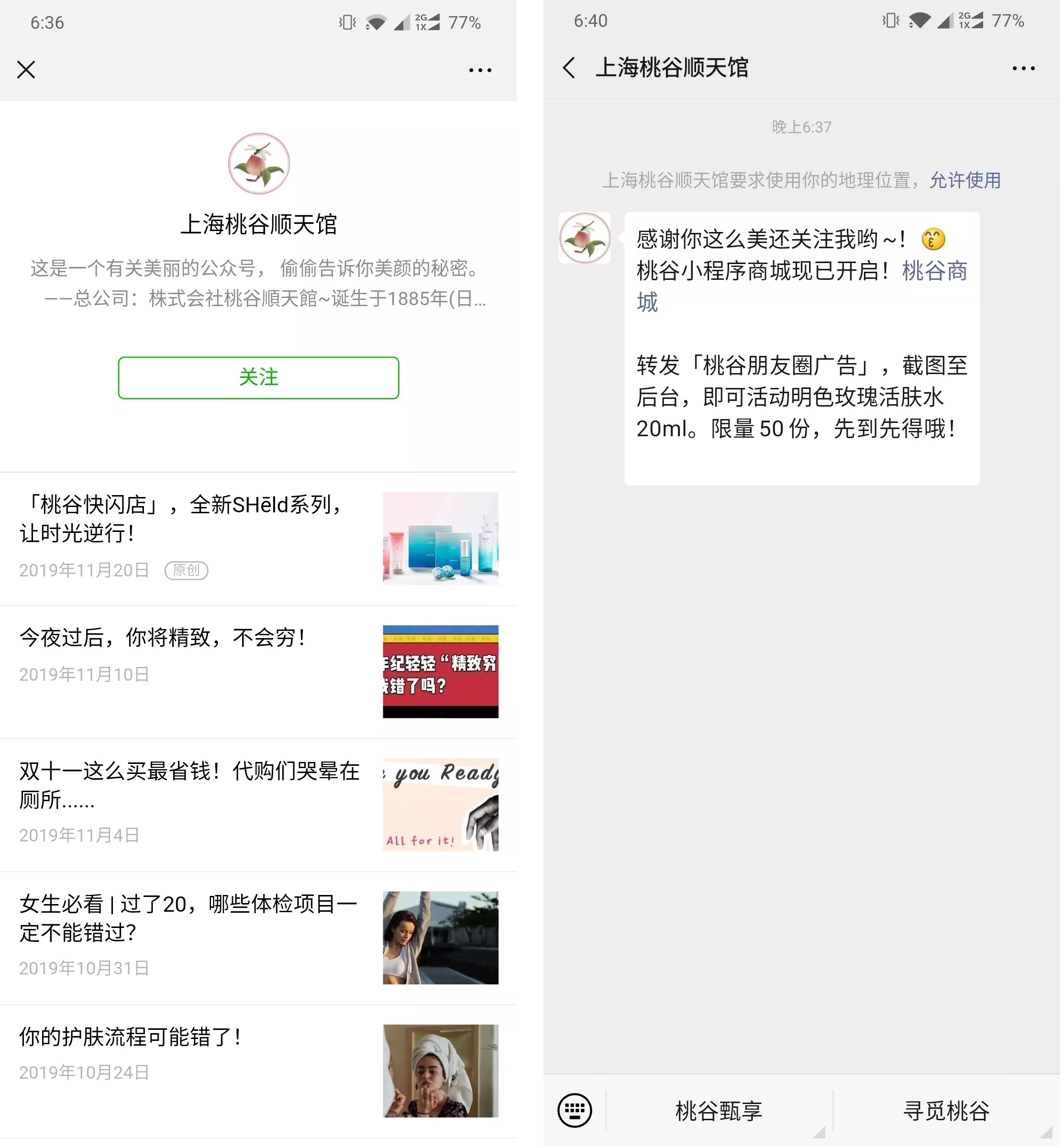
Task: Open account avatar in chat message
Action: (x=585, y=238)
